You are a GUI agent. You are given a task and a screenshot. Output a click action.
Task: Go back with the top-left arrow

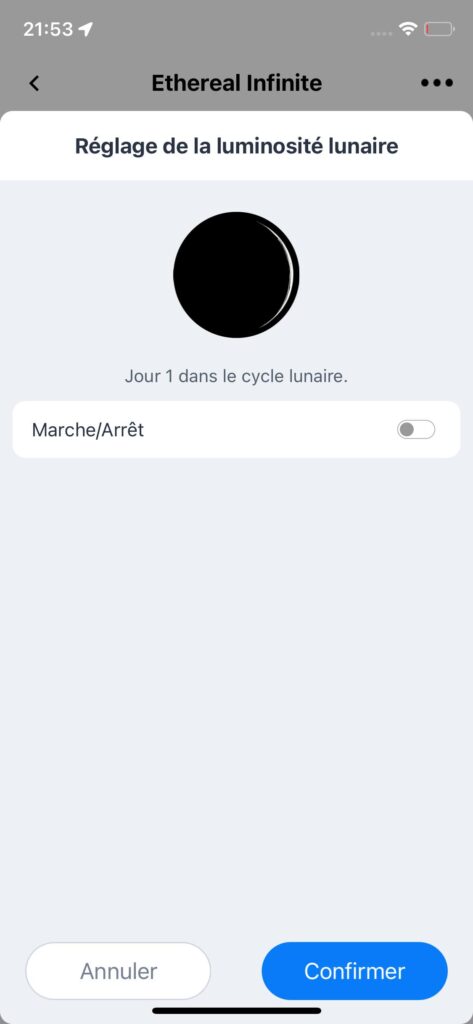[34, 84]
